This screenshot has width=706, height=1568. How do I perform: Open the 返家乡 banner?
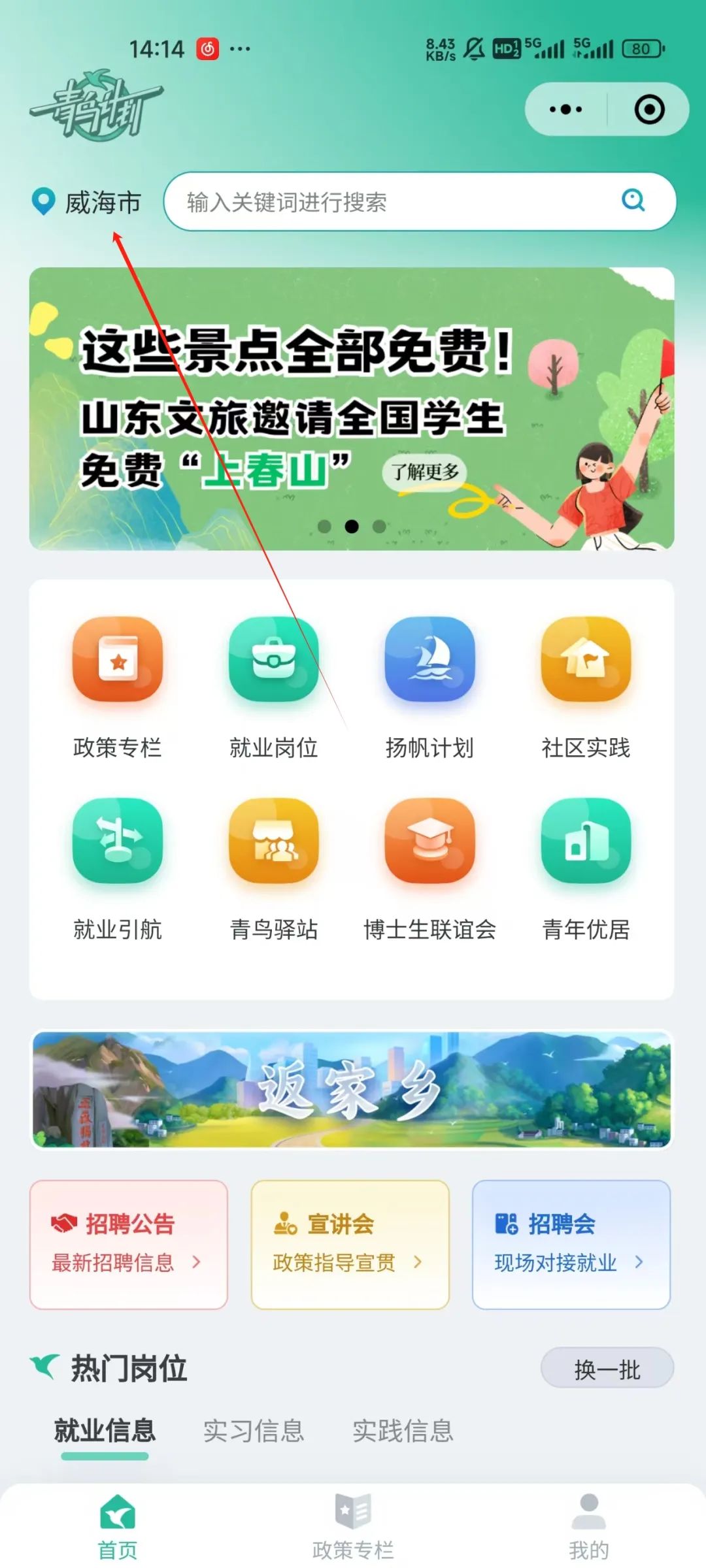pos(352,1089)
